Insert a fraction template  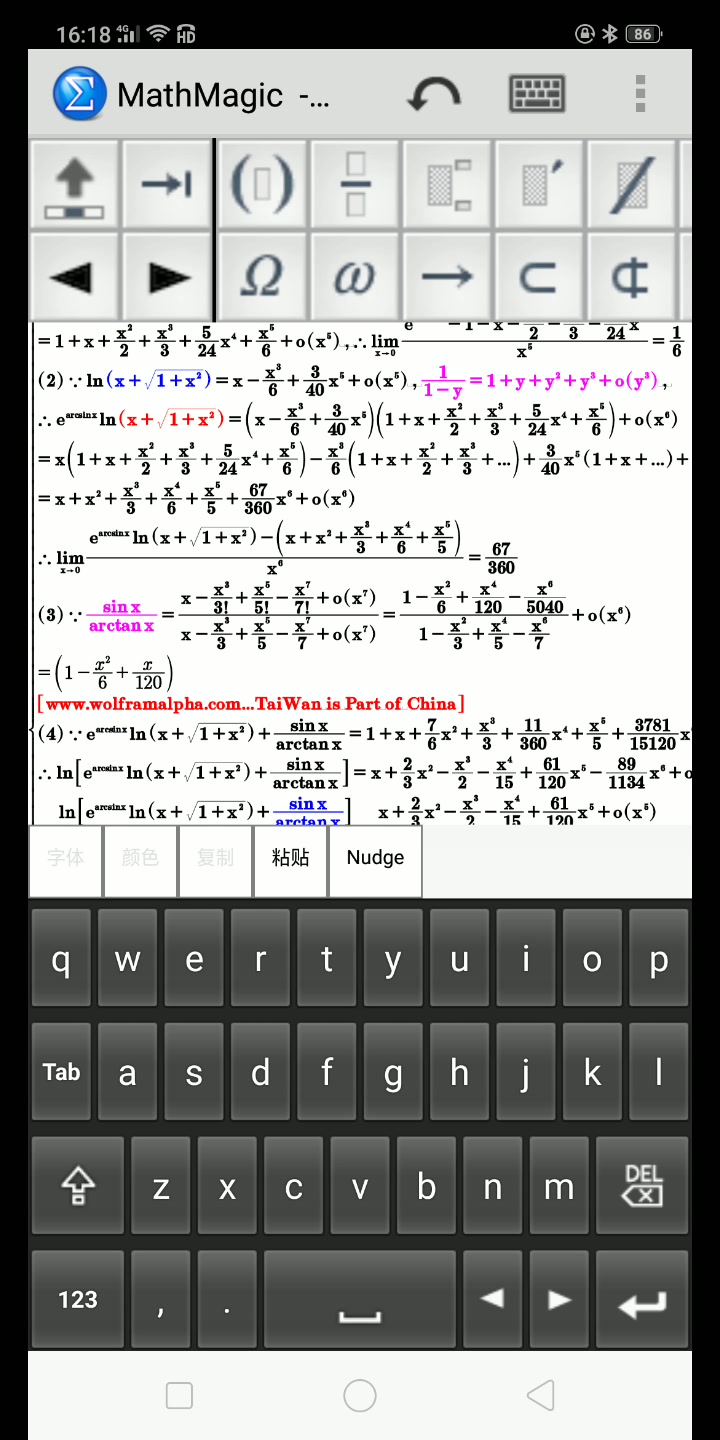(355, 186)
